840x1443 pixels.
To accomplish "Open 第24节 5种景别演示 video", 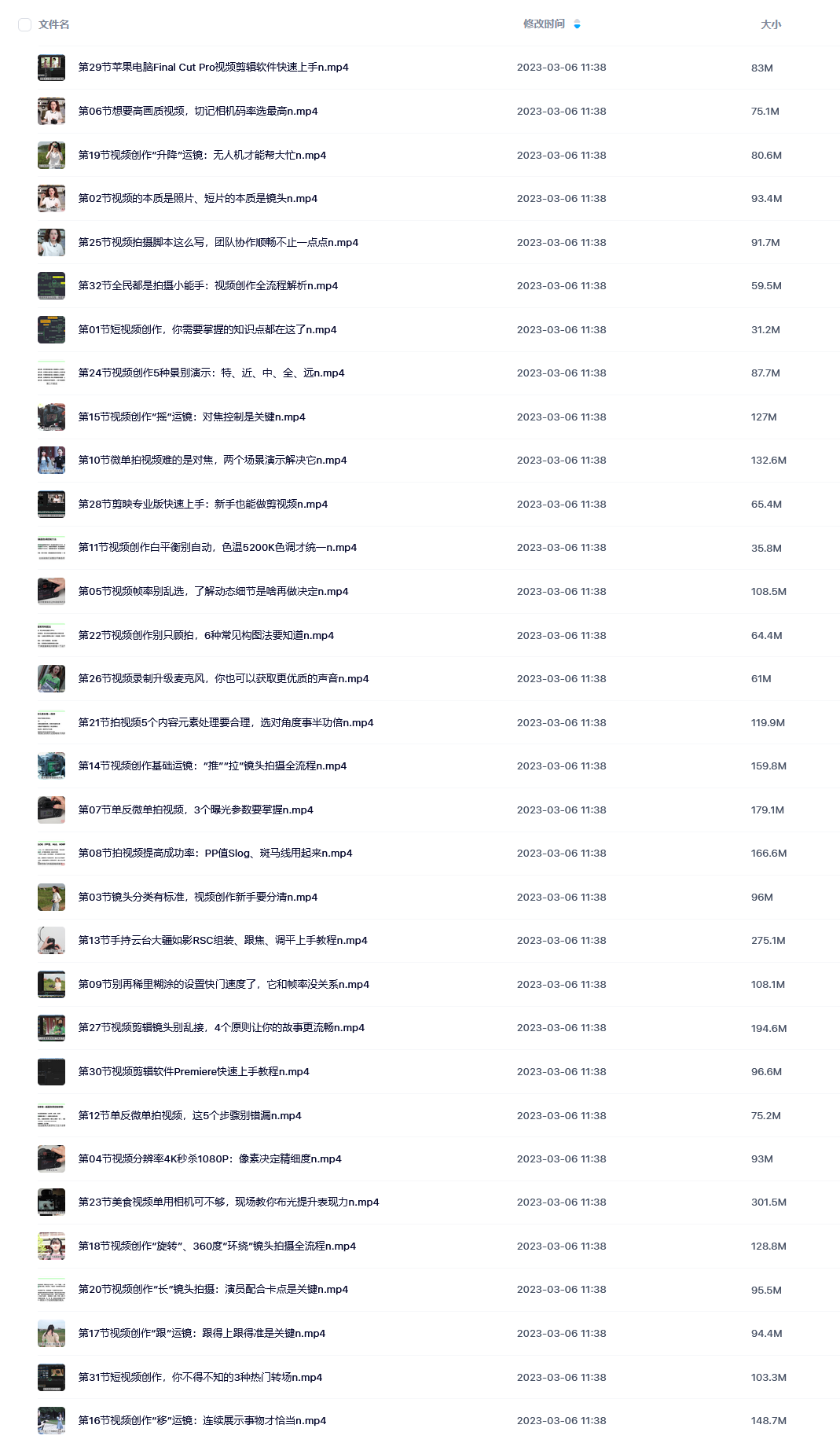I will 211,373.
